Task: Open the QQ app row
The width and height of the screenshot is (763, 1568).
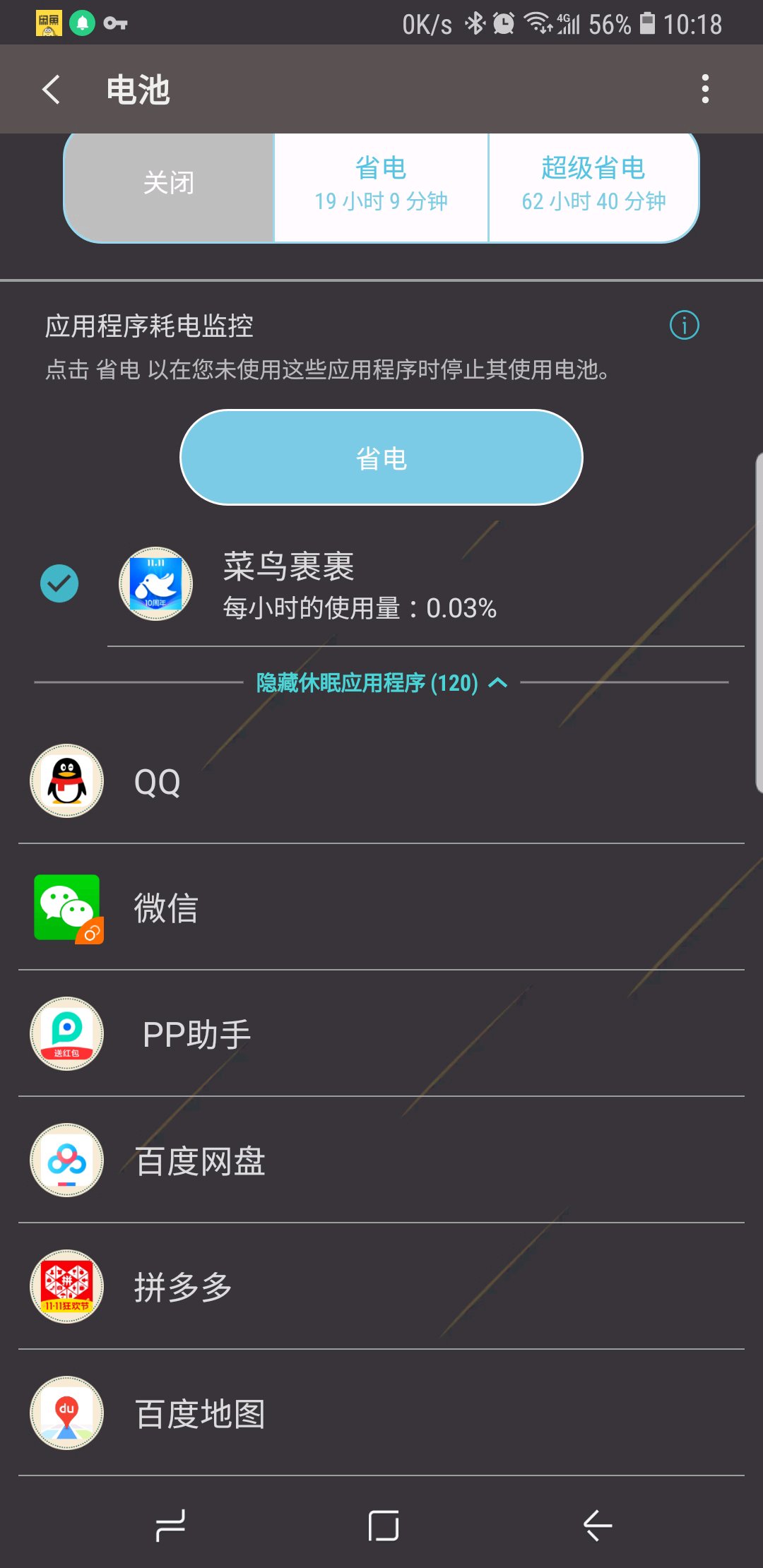Action: click(x=381, y=781)
